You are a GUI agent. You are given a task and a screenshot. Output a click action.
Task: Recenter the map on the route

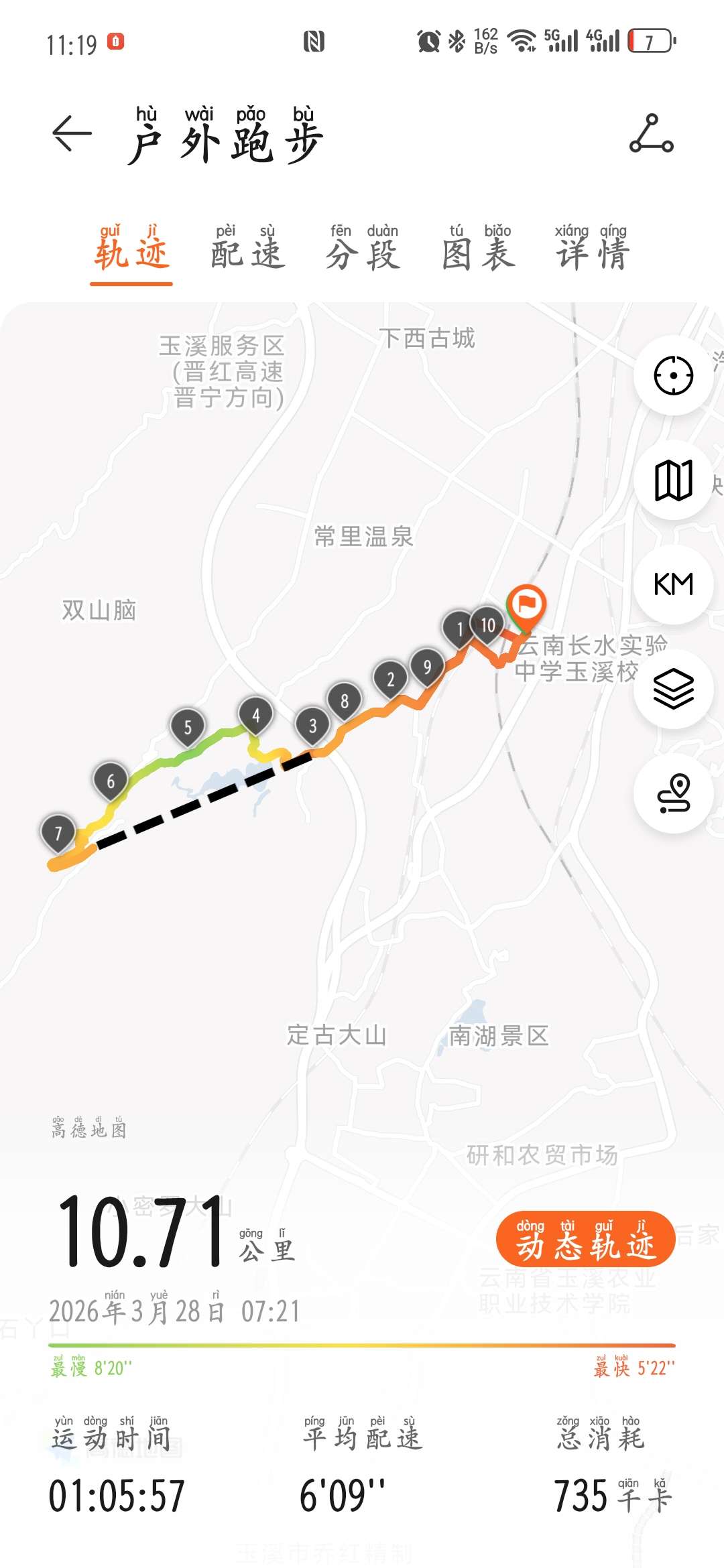(673, 375)
